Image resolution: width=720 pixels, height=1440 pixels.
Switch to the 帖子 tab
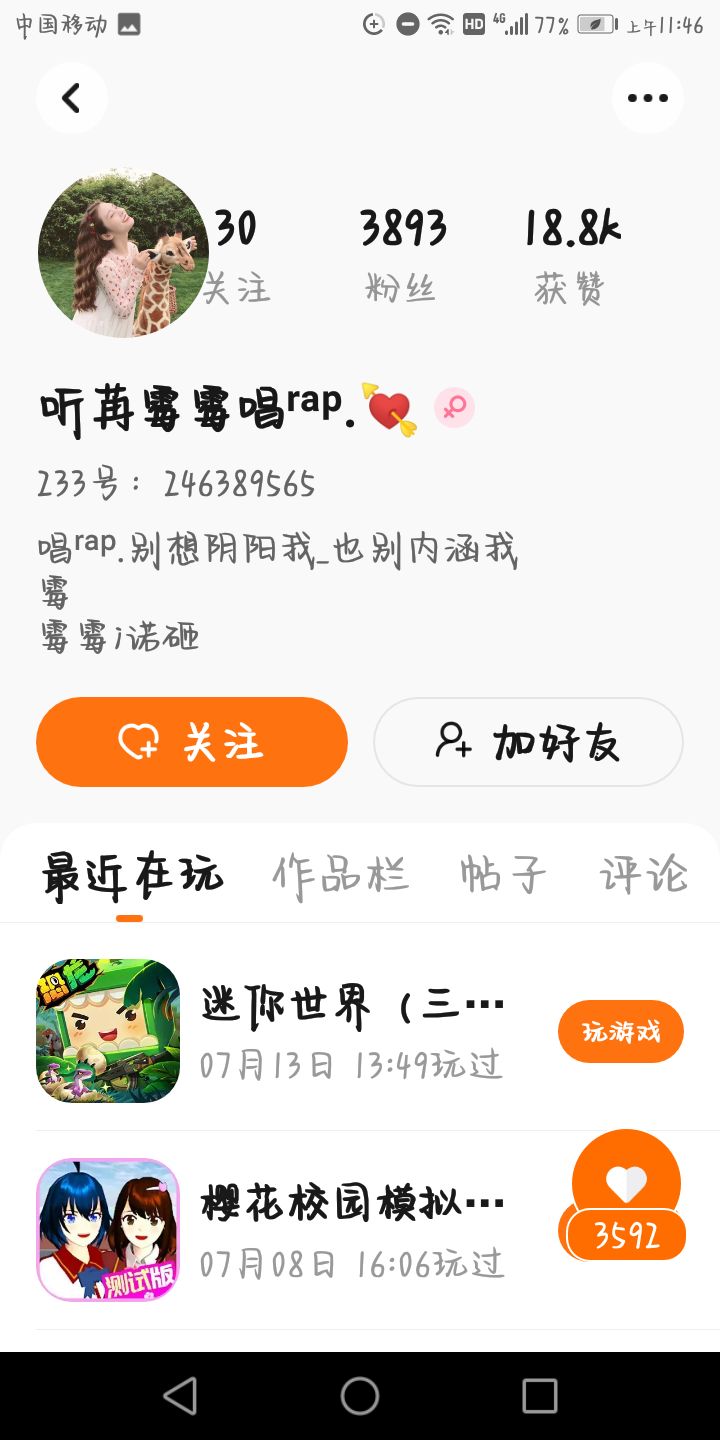click(x=503, y=875)
